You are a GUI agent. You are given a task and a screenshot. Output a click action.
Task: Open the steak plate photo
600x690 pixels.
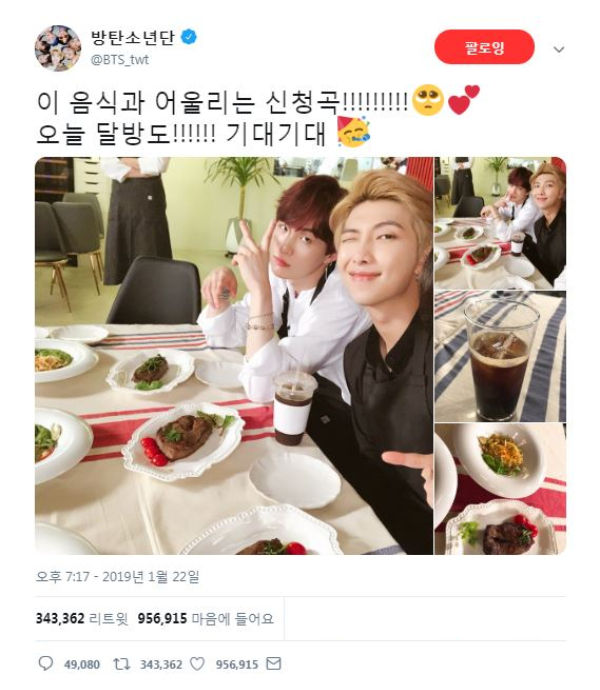click(x=500, y=489)
